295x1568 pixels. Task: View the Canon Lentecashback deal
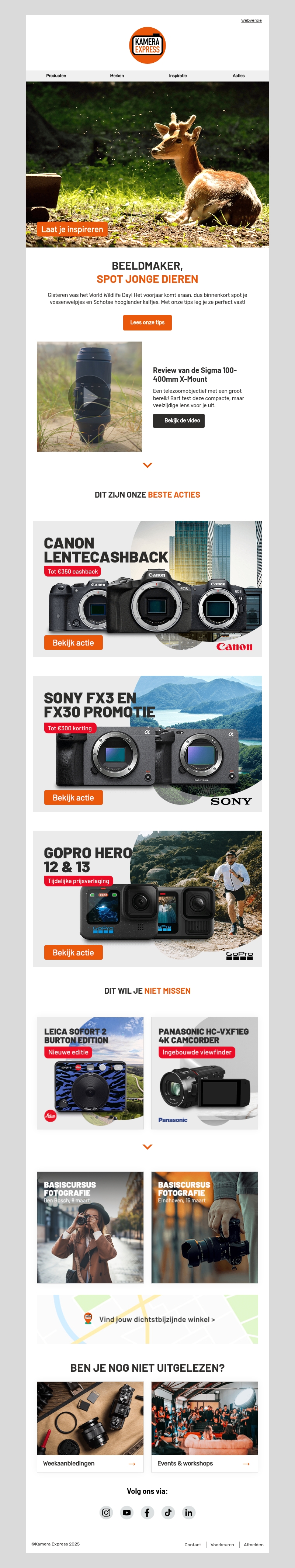[x=74, y=643]
